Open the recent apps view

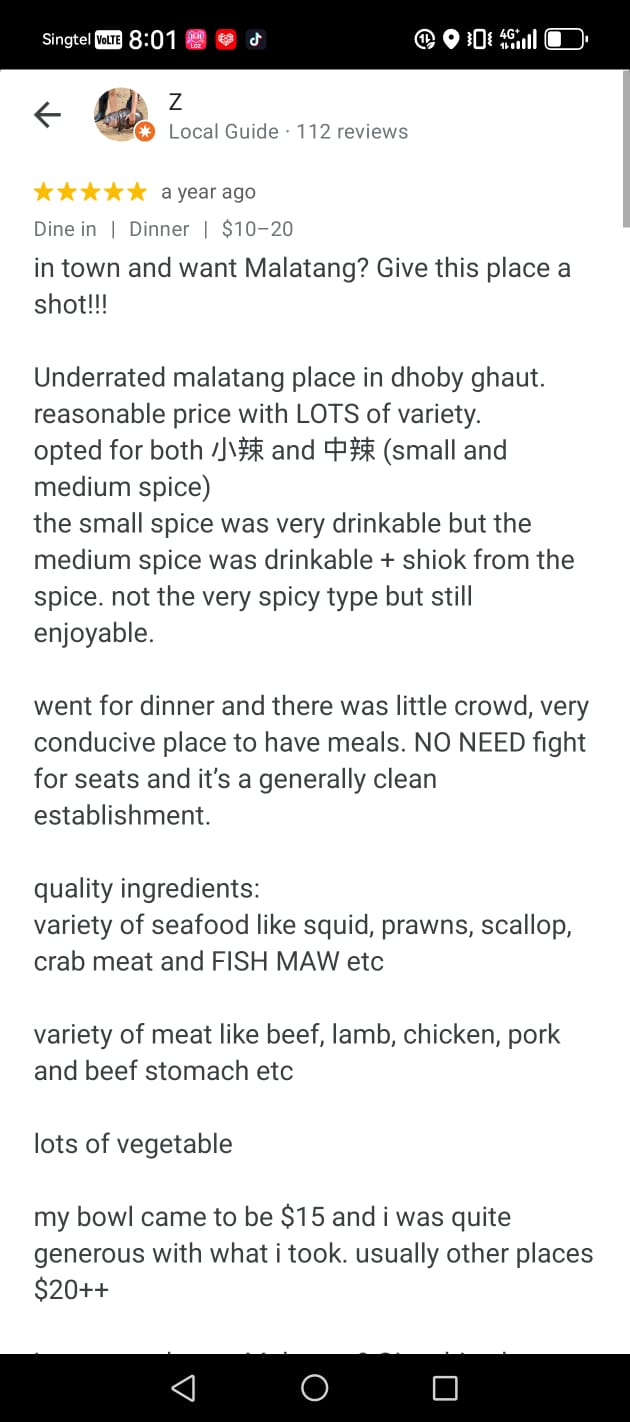point(445,1387)
